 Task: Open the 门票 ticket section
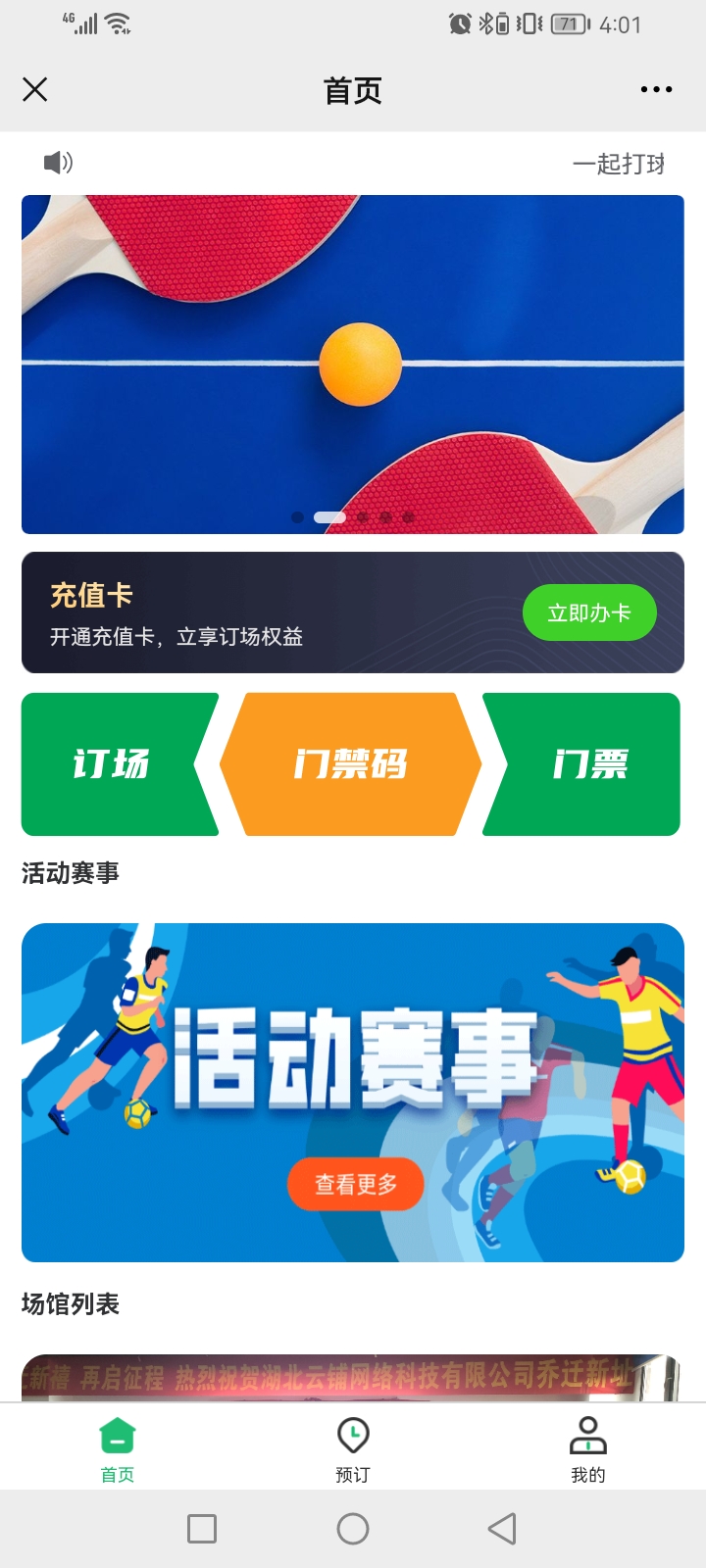point(594,764)
